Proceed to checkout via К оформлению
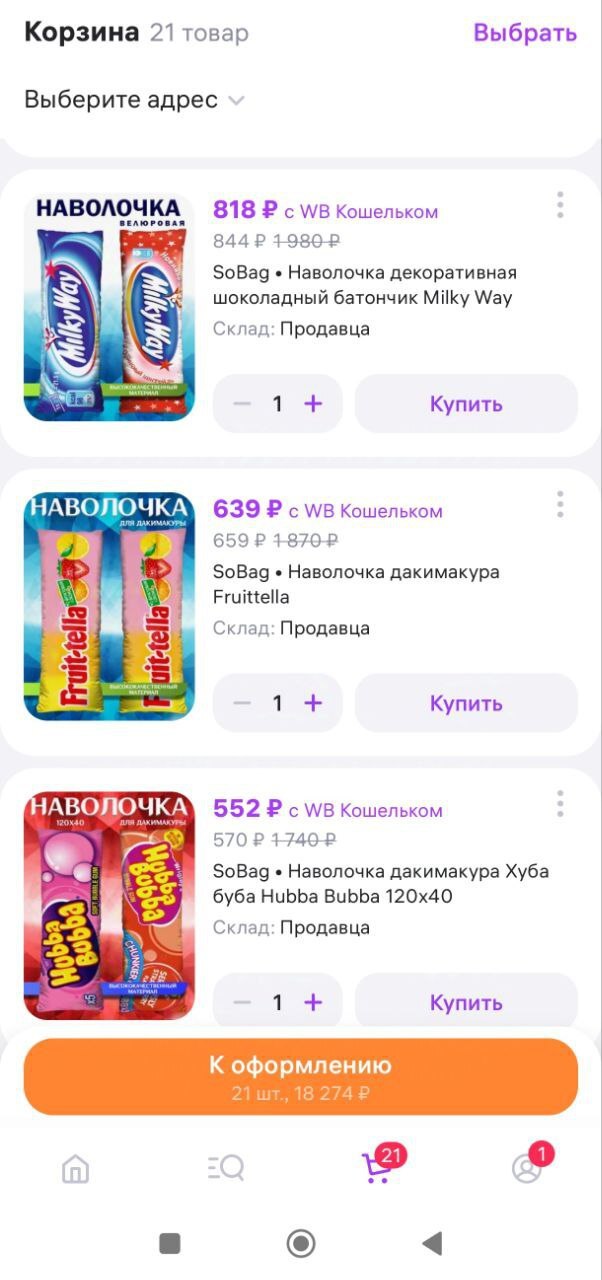Image resolution: width=602 pixels, height=1280 pixels. (x=300, y=1076)
